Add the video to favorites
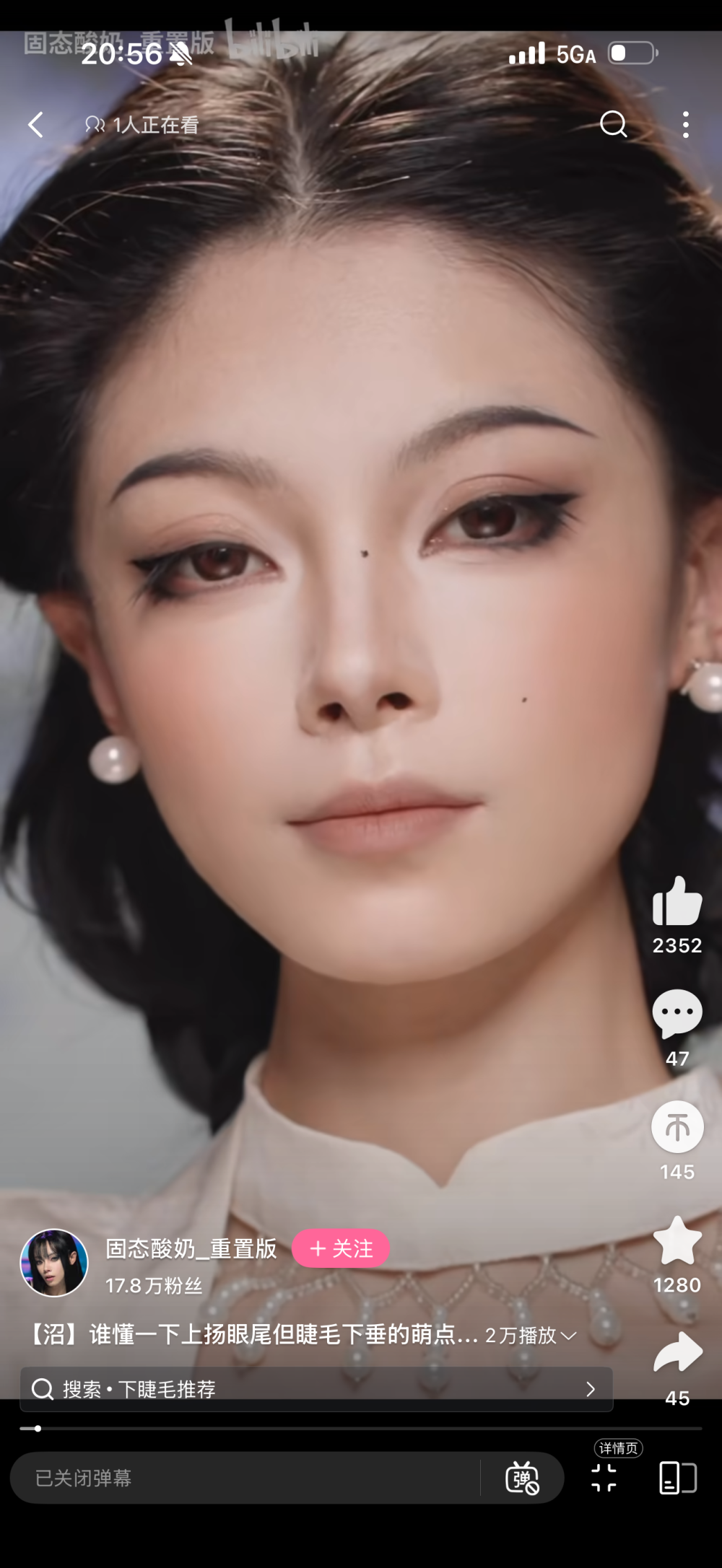Image resolution: width=722 pixels, height=1568 pixels. [x=677, y=1241]
